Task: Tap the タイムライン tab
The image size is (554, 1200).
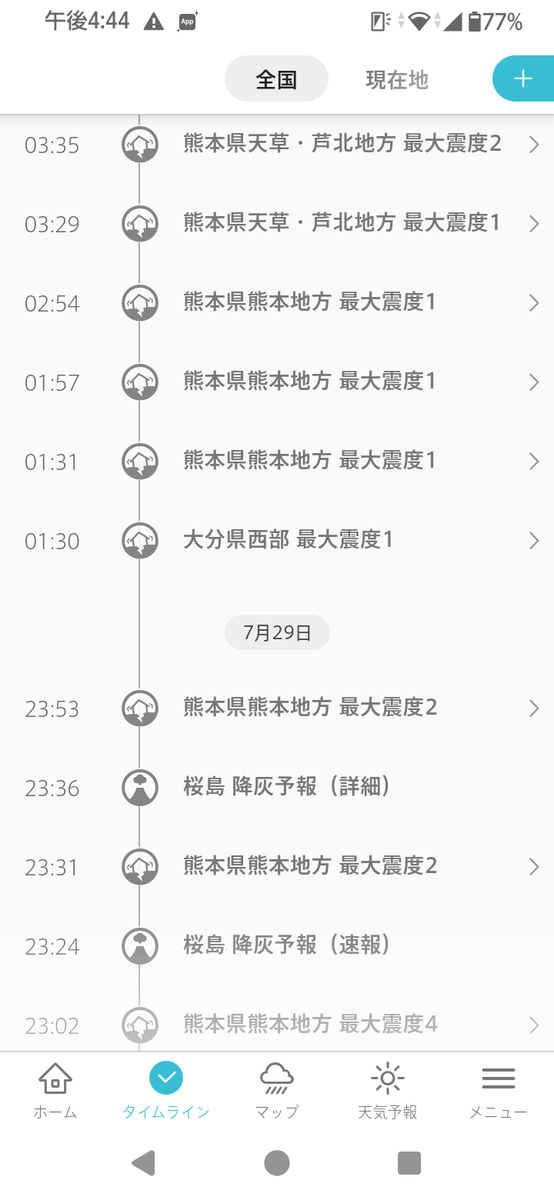Action: [166, 1091]
